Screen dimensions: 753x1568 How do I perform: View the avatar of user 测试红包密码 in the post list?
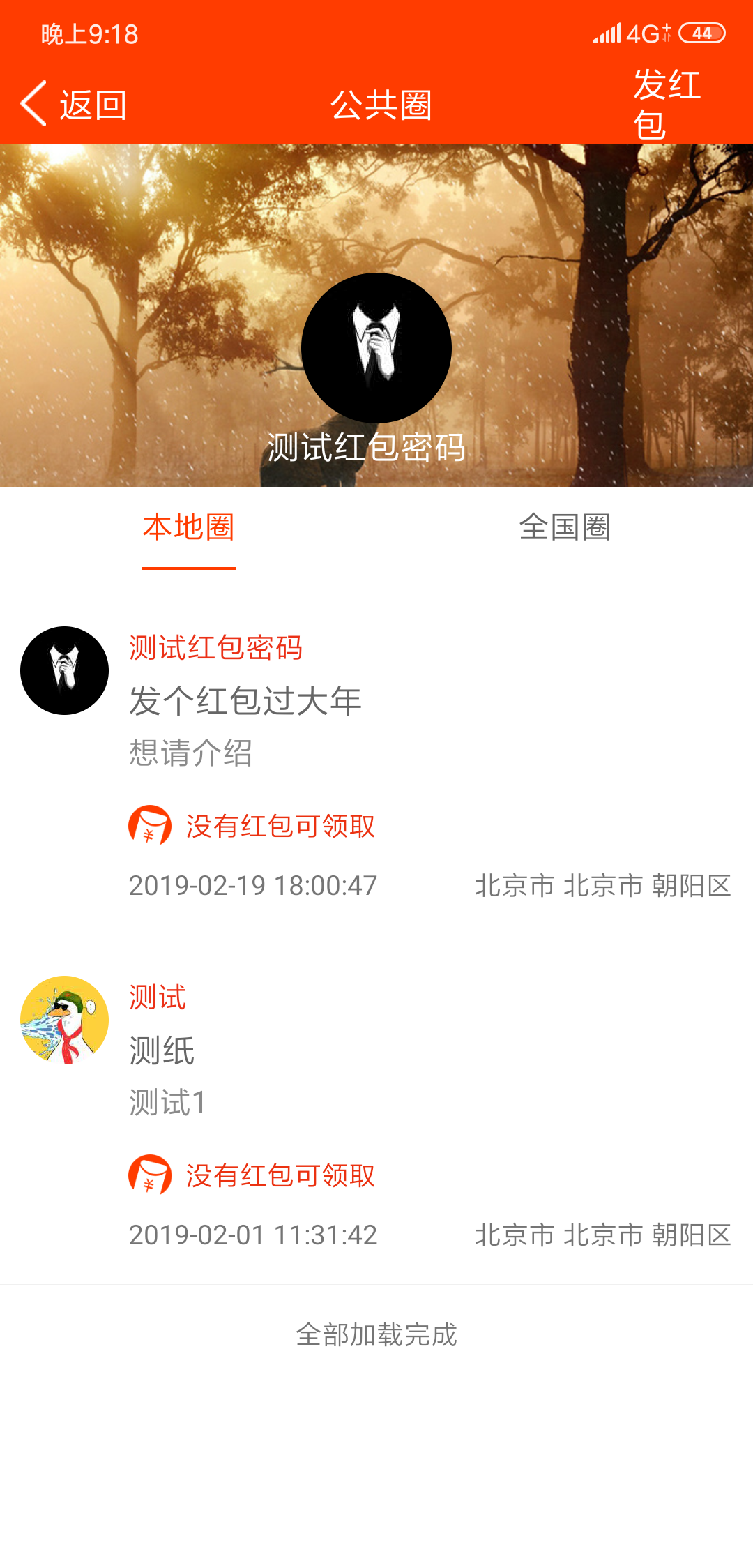pyautogui.click(x=64, y=670)
